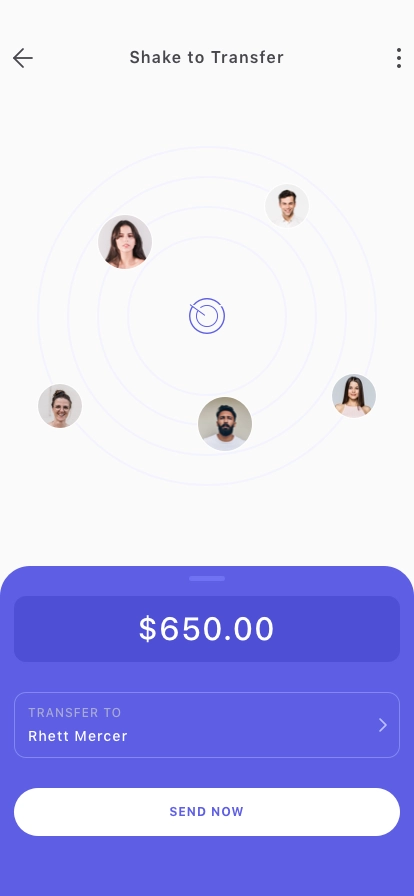
Task: Select the woman with long dark wavy hair
Action: (x=125, y=242)
